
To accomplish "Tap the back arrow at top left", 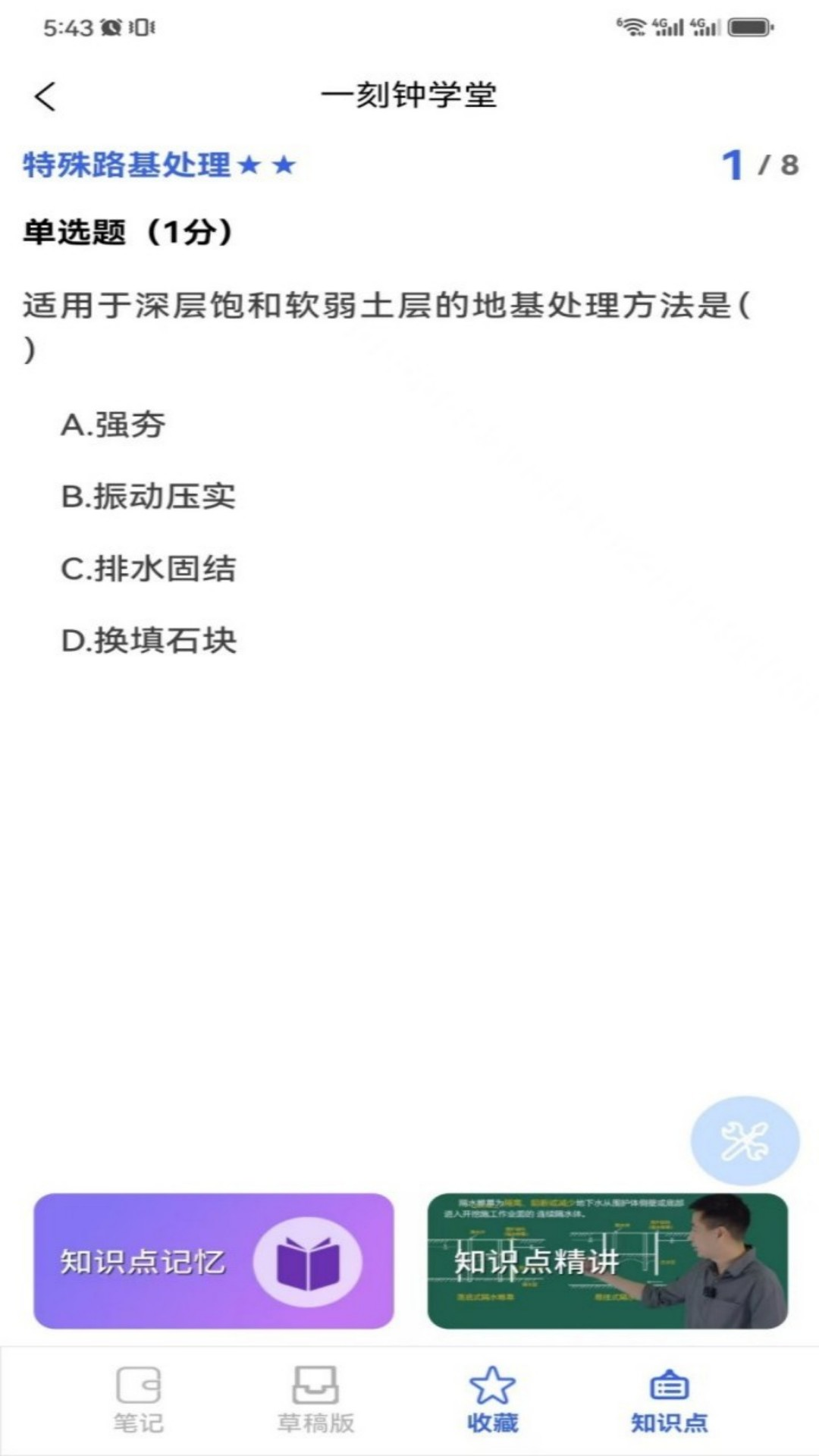I will pos(45,96).
